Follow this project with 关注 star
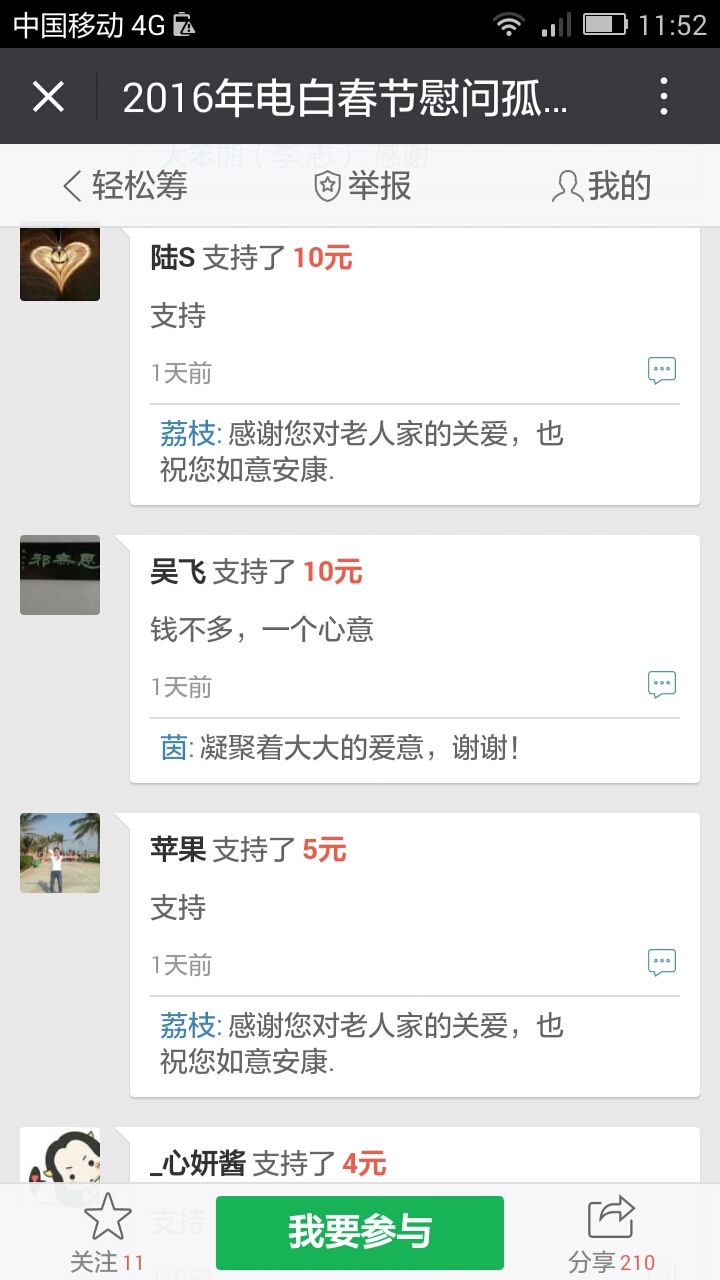This screenshot has height=1280, width=720. click(x=107, y=1232)
